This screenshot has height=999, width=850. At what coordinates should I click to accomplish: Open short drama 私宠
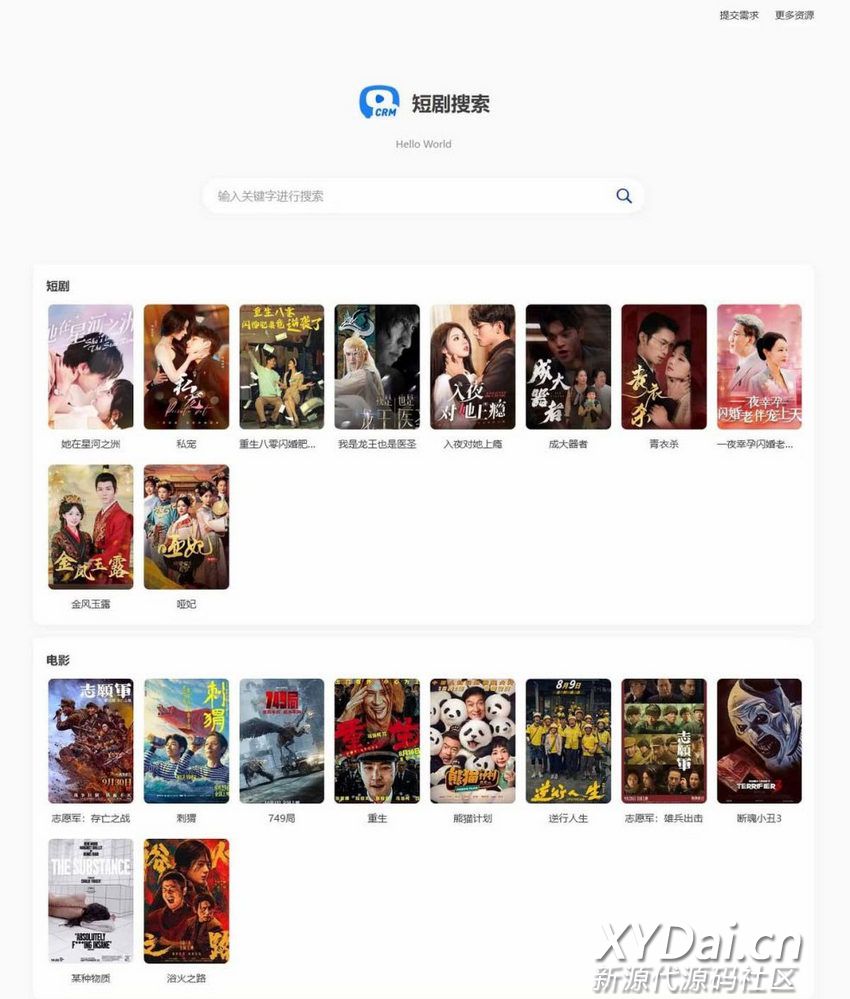pyautogui.click(x=186, y=367)
